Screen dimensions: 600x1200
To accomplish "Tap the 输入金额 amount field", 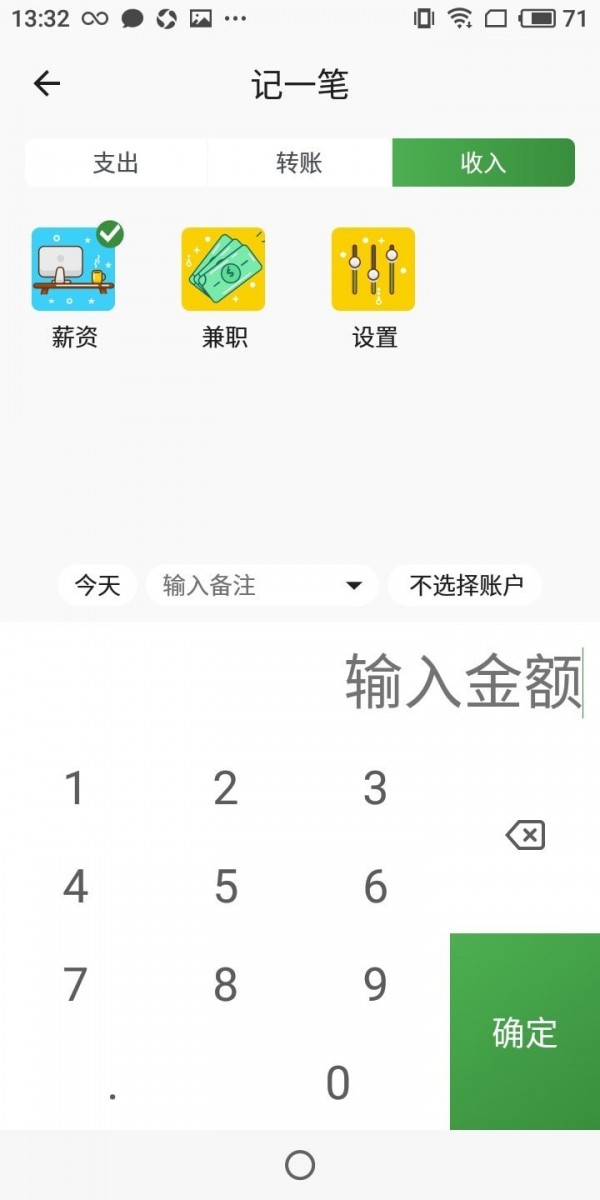I will (x=463, y=683).
